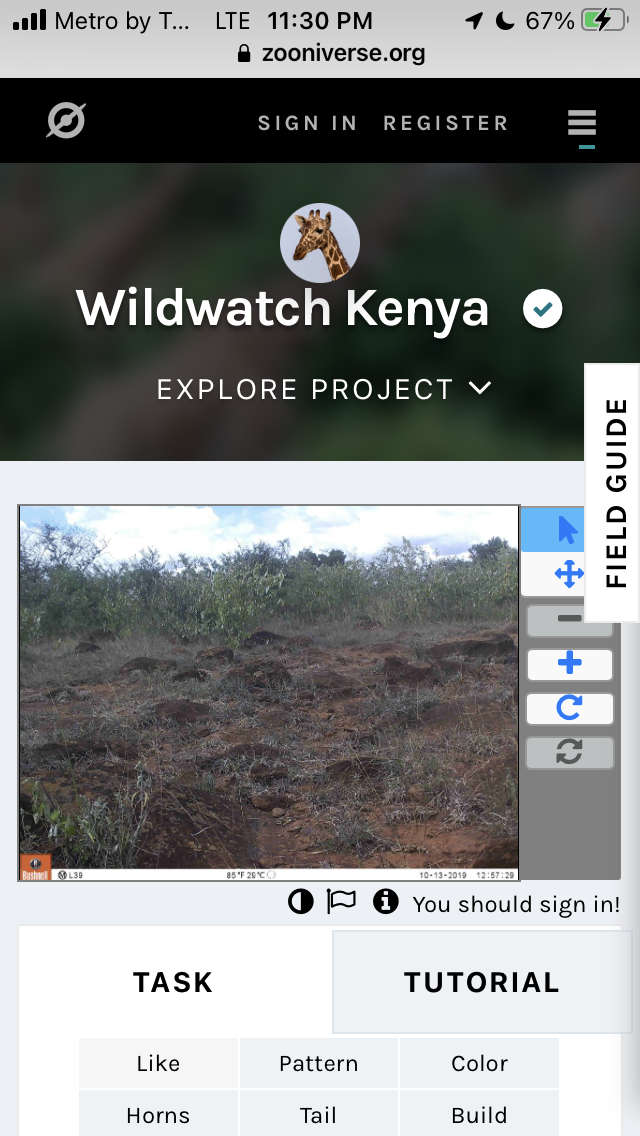Expand the Explore Project dropdown
Image resolution: width=640 pixels, height=1136 pixels.
[324, 389]
